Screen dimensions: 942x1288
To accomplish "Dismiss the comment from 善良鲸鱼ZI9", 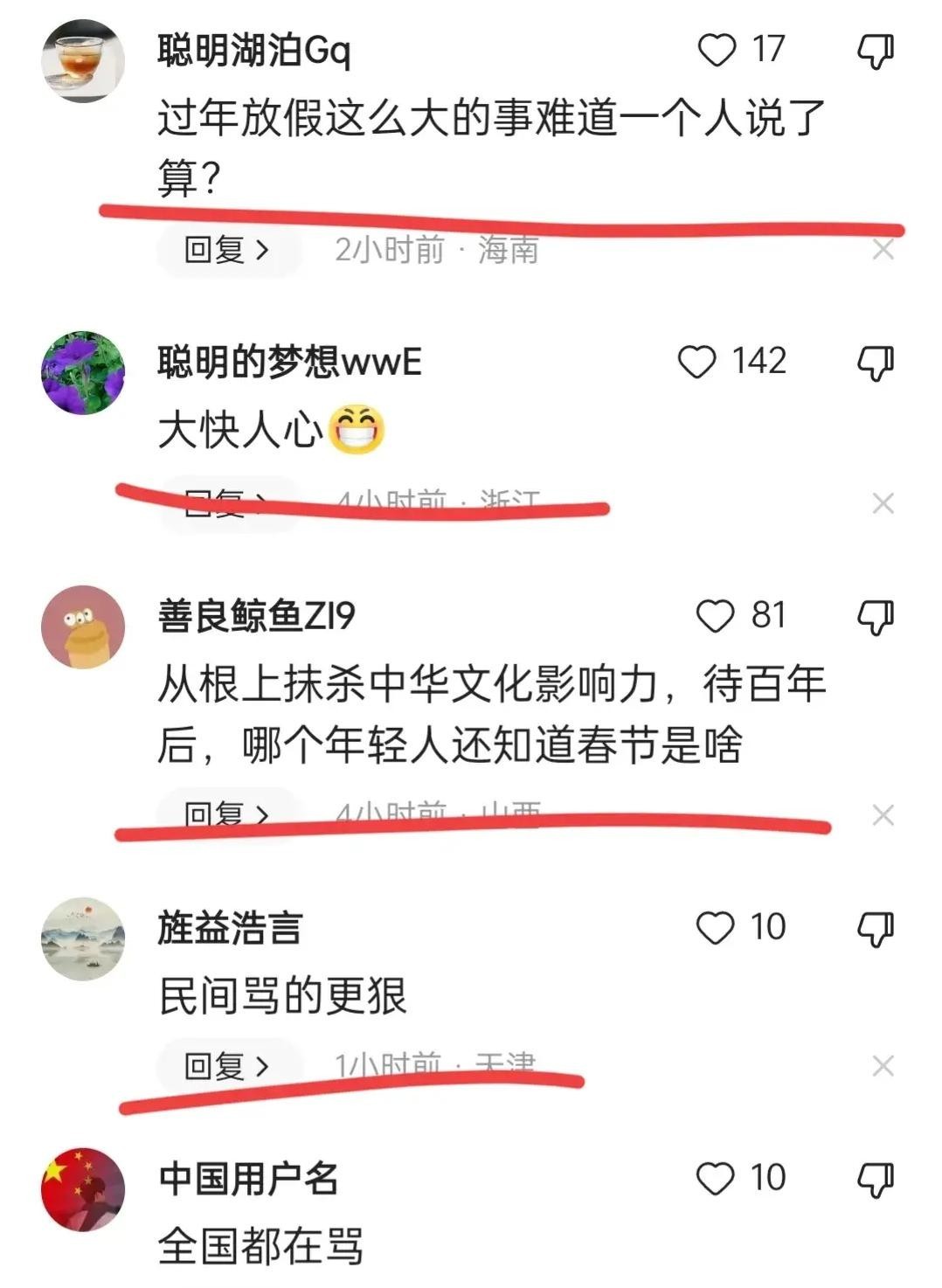I will pyautogui.click(x=883, y=815).
